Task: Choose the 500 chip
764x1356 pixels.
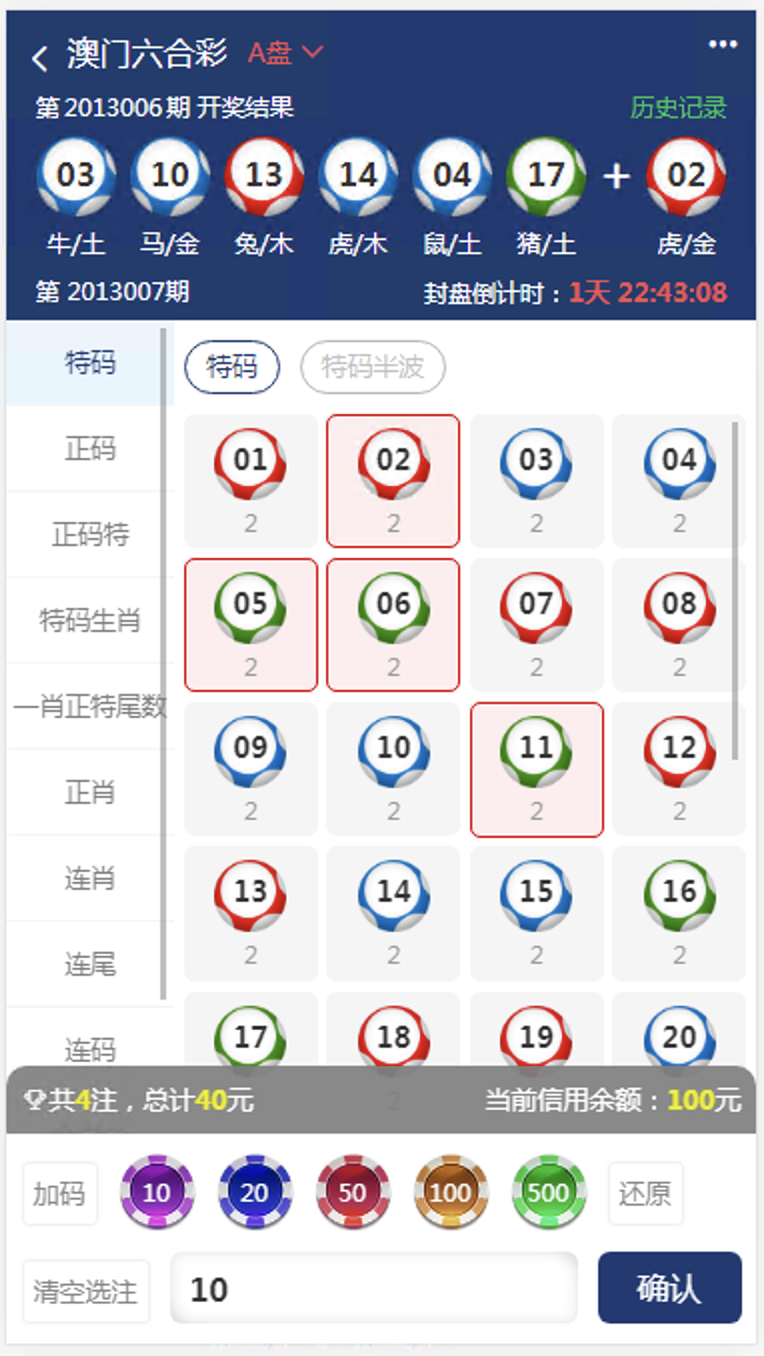Action: click(548, 1192)
